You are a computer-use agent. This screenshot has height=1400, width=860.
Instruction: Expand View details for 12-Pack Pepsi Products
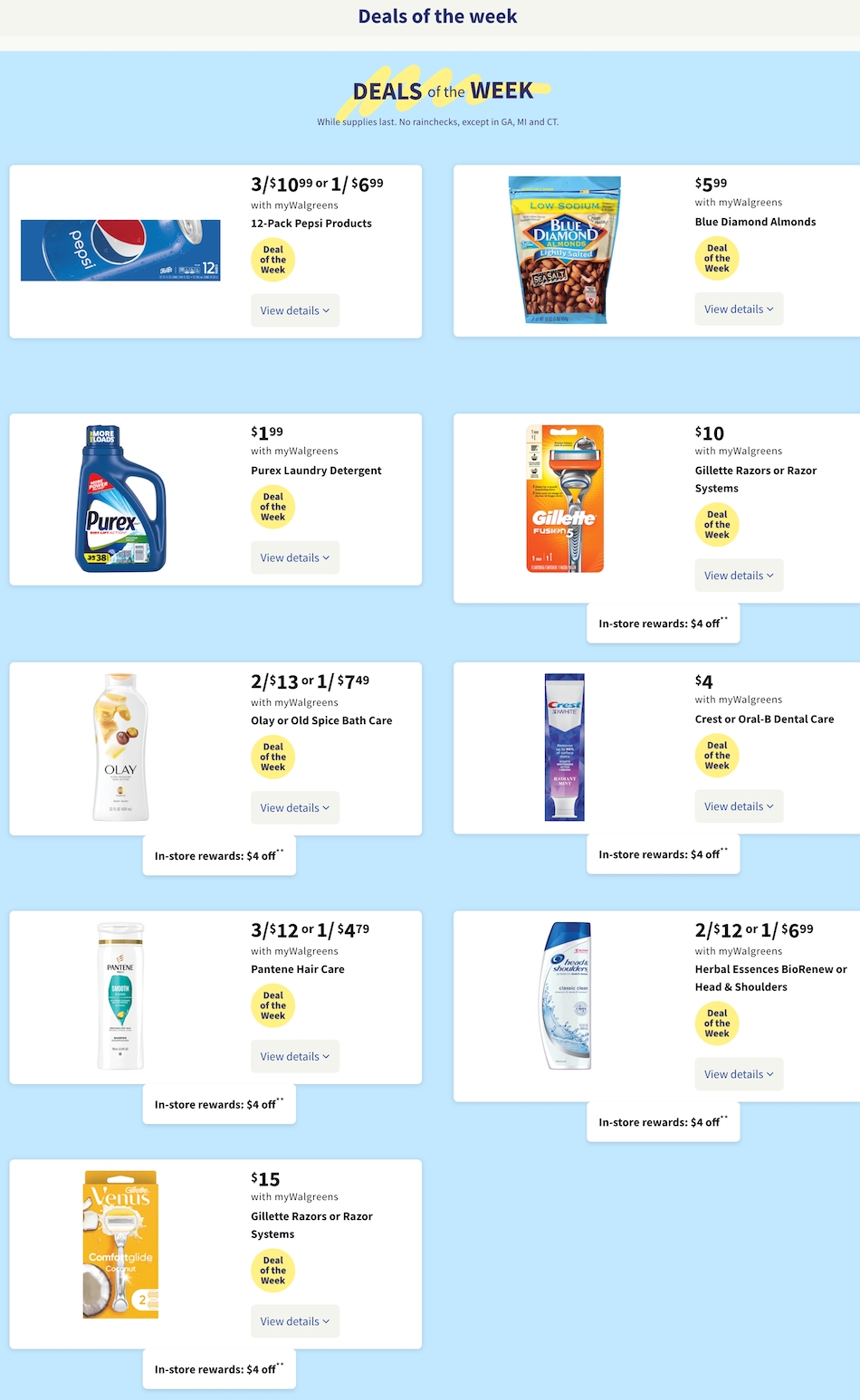coord(294,310)
